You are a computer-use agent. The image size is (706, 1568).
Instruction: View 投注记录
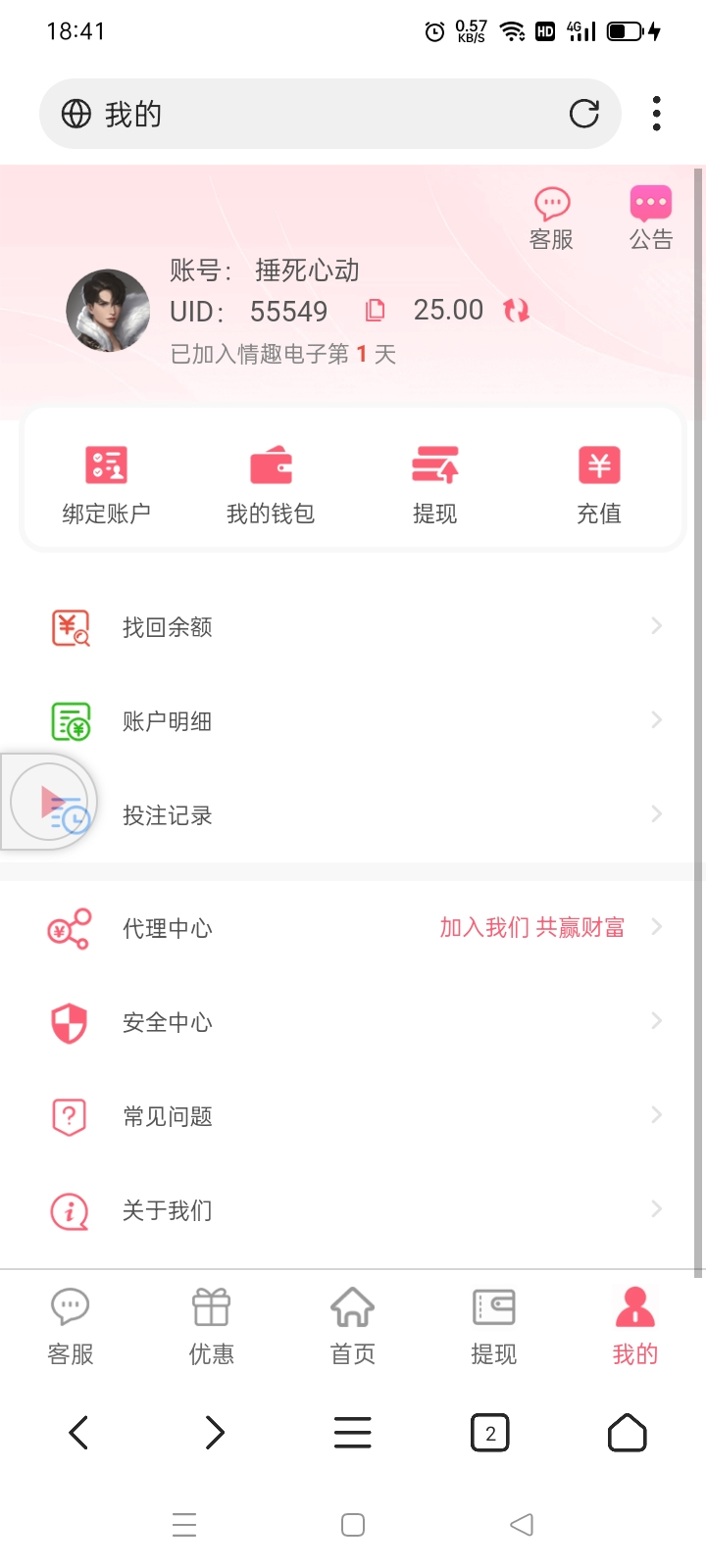coord(353,815)
